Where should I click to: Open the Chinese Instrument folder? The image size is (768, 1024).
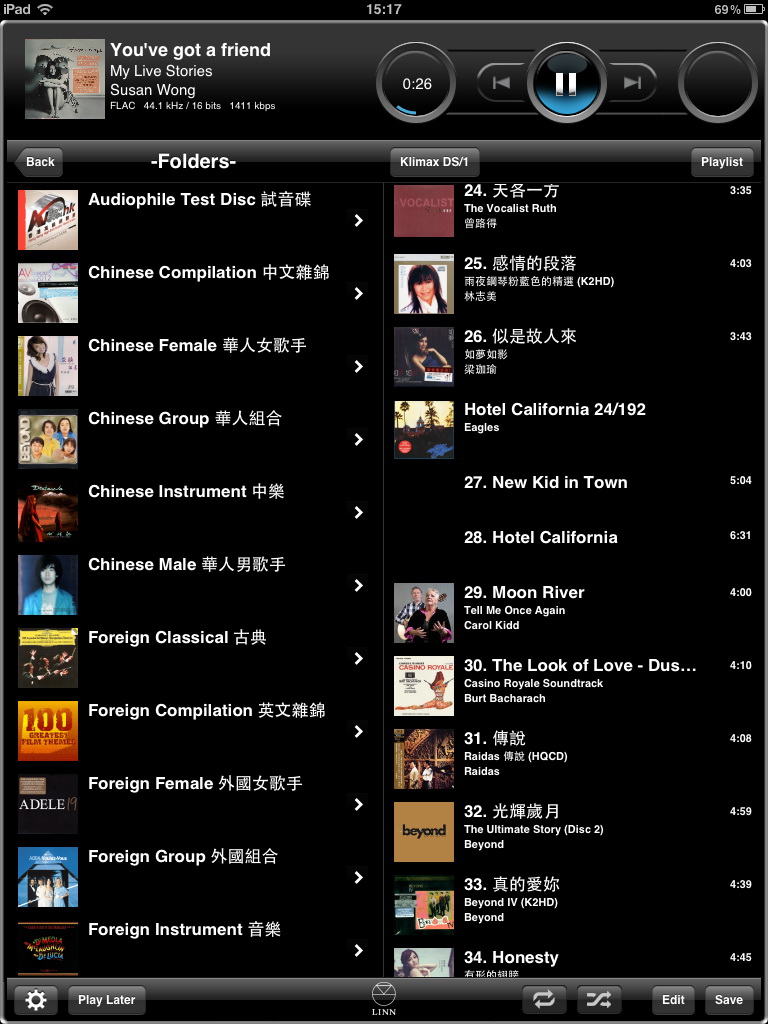point(192,513)
